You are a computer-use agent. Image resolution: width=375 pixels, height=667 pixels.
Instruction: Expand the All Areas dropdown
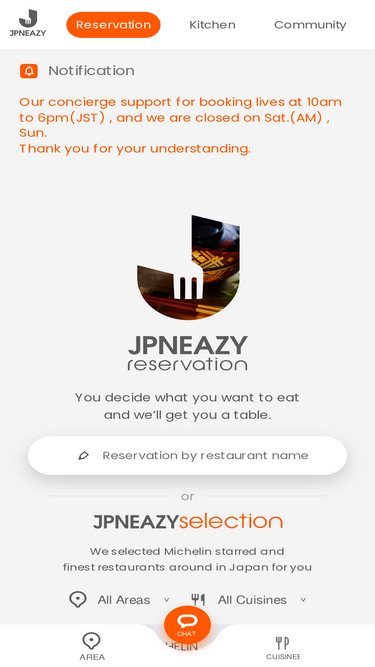(x=119, y=600)
